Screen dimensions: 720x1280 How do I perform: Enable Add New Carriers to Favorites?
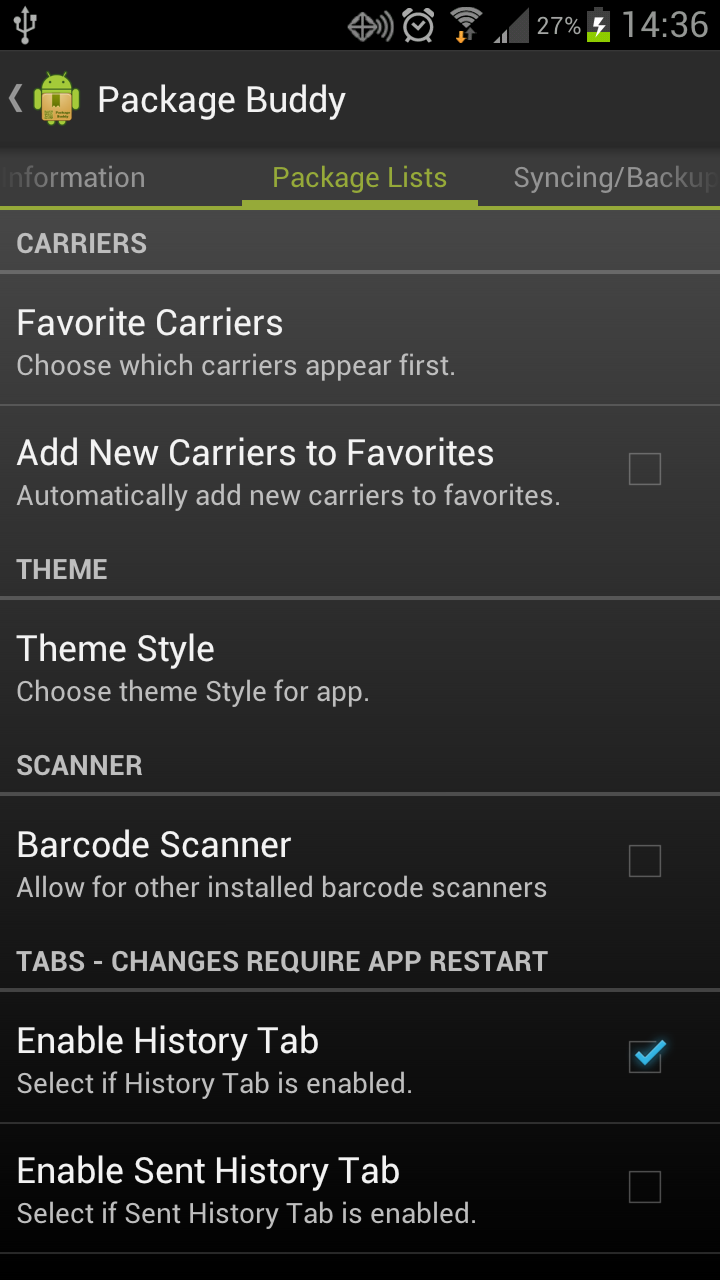click(645, 469)
